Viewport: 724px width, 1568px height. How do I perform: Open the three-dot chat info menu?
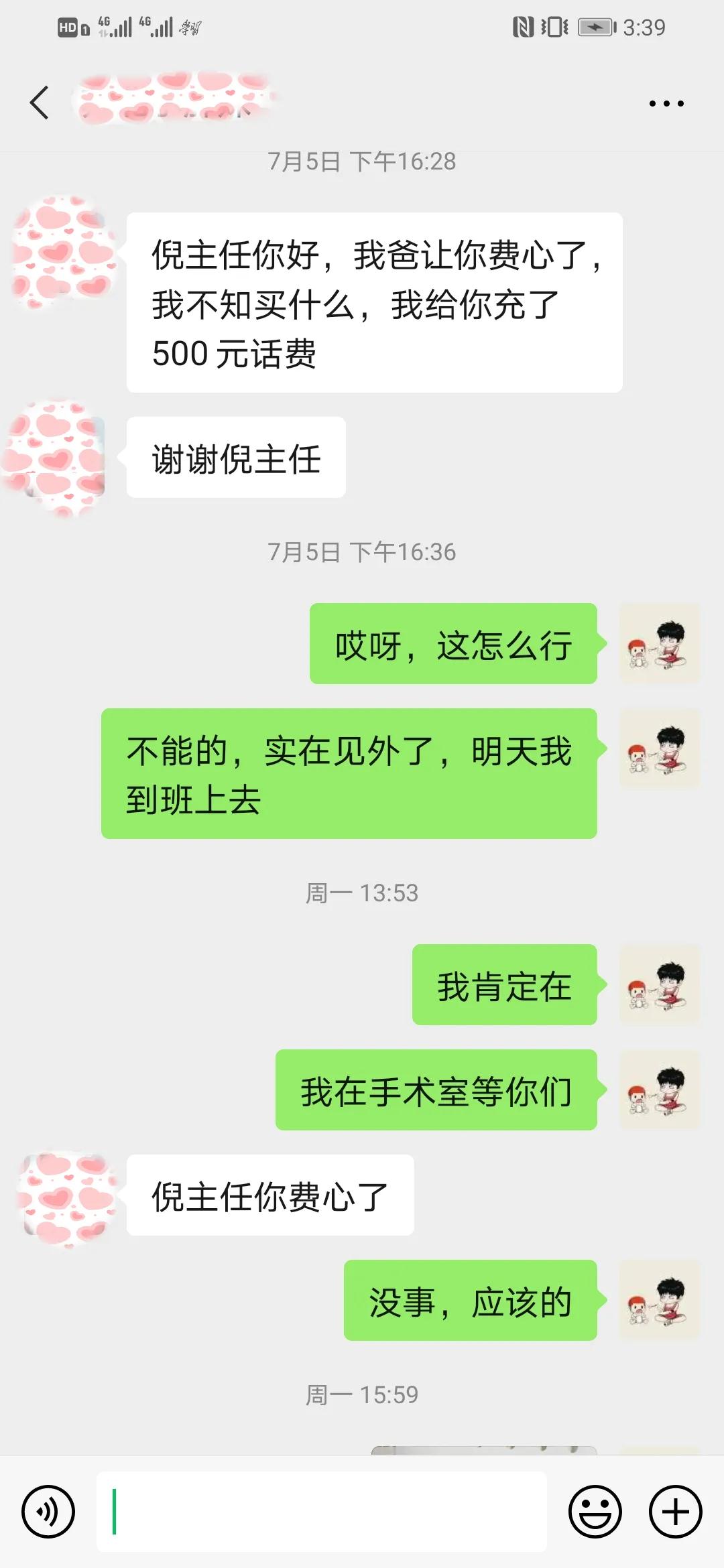click(x=666, y=103)
